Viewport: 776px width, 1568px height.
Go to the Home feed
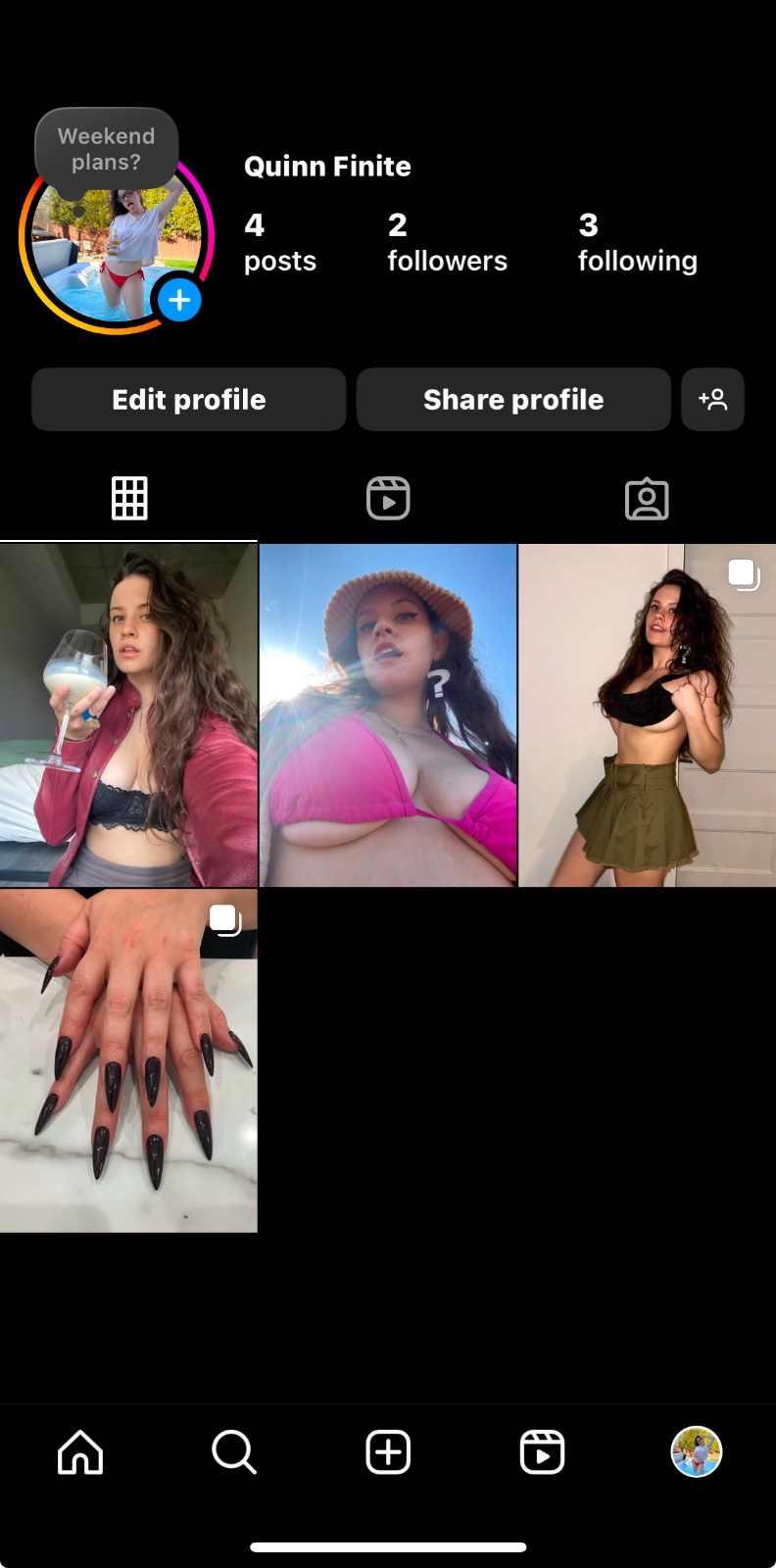coord(80,1451)
